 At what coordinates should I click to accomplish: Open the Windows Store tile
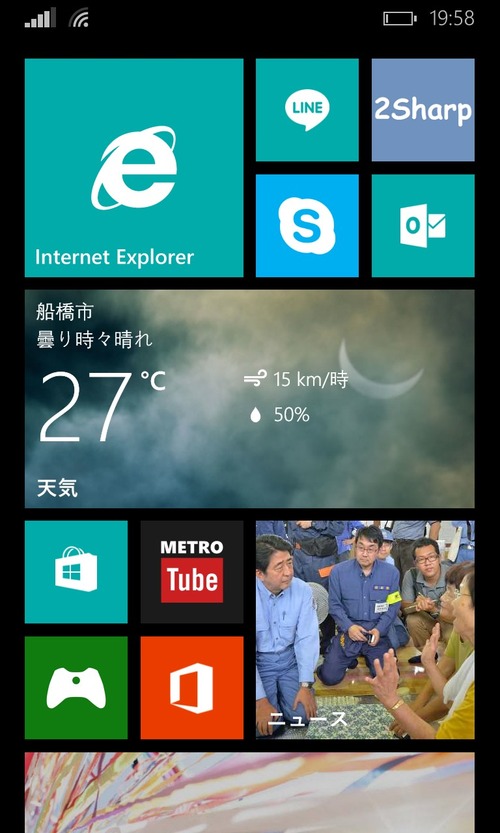point(76,572)
